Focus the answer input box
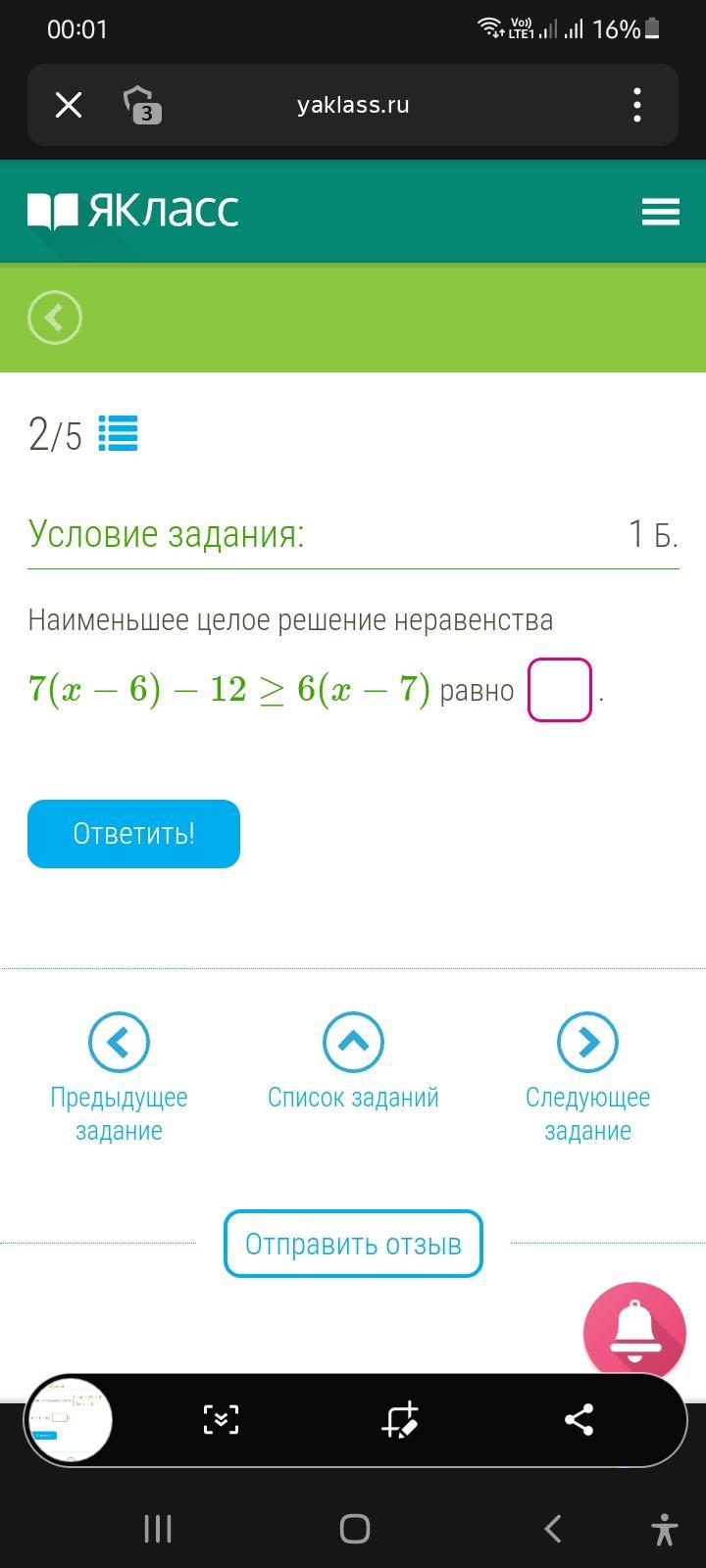706x1568 pixels. coord(559,690)
